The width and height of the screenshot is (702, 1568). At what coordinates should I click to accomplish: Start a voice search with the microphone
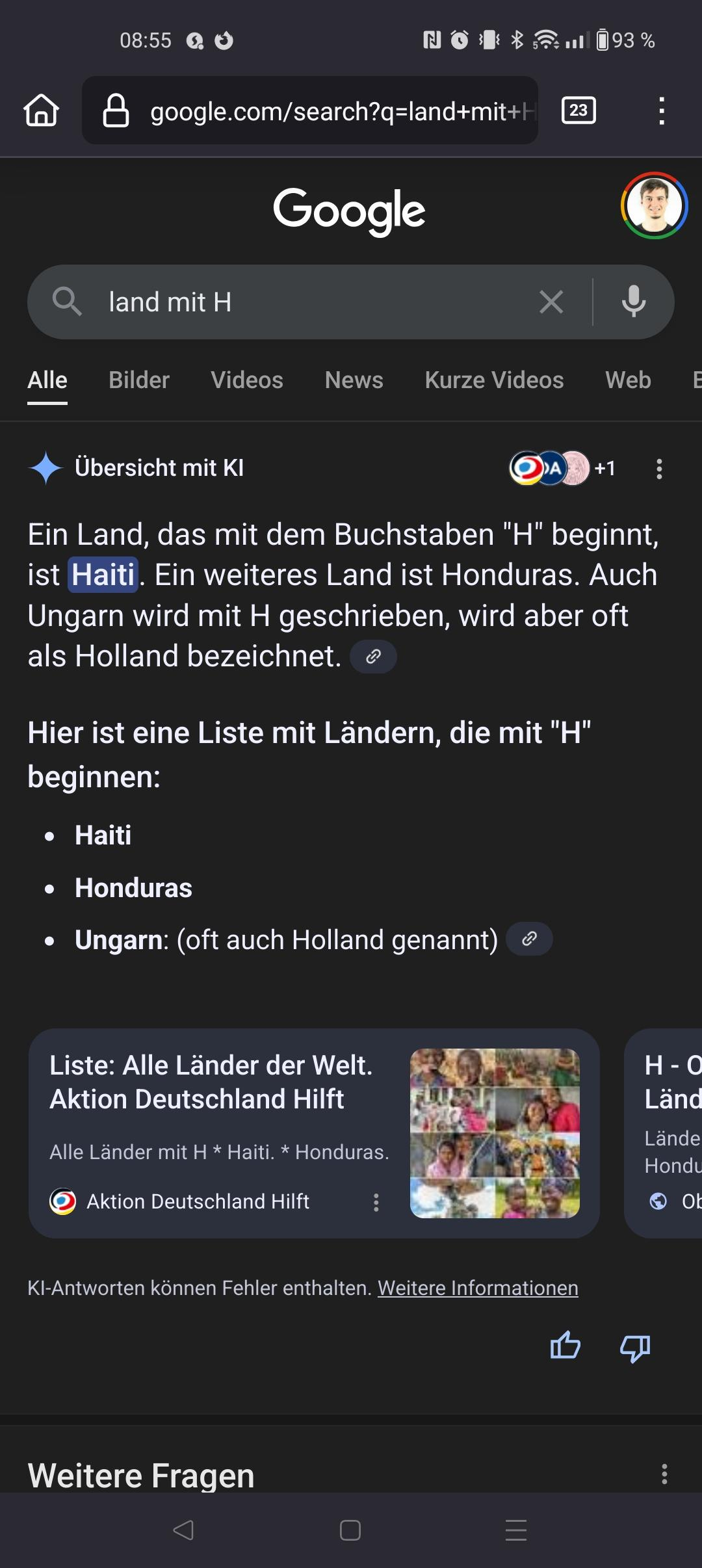pos(633,302)
